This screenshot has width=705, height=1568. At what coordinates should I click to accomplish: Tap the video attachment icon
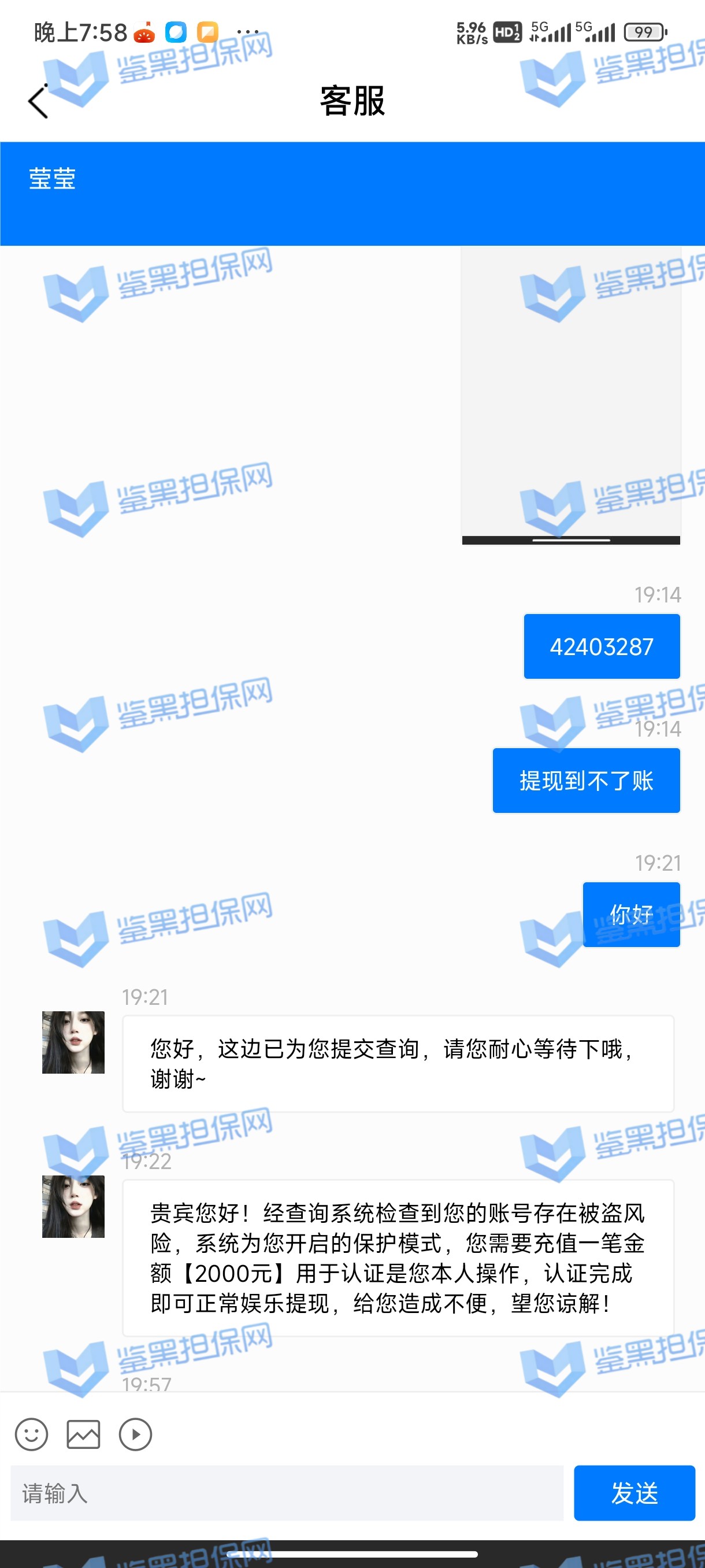135,1434
